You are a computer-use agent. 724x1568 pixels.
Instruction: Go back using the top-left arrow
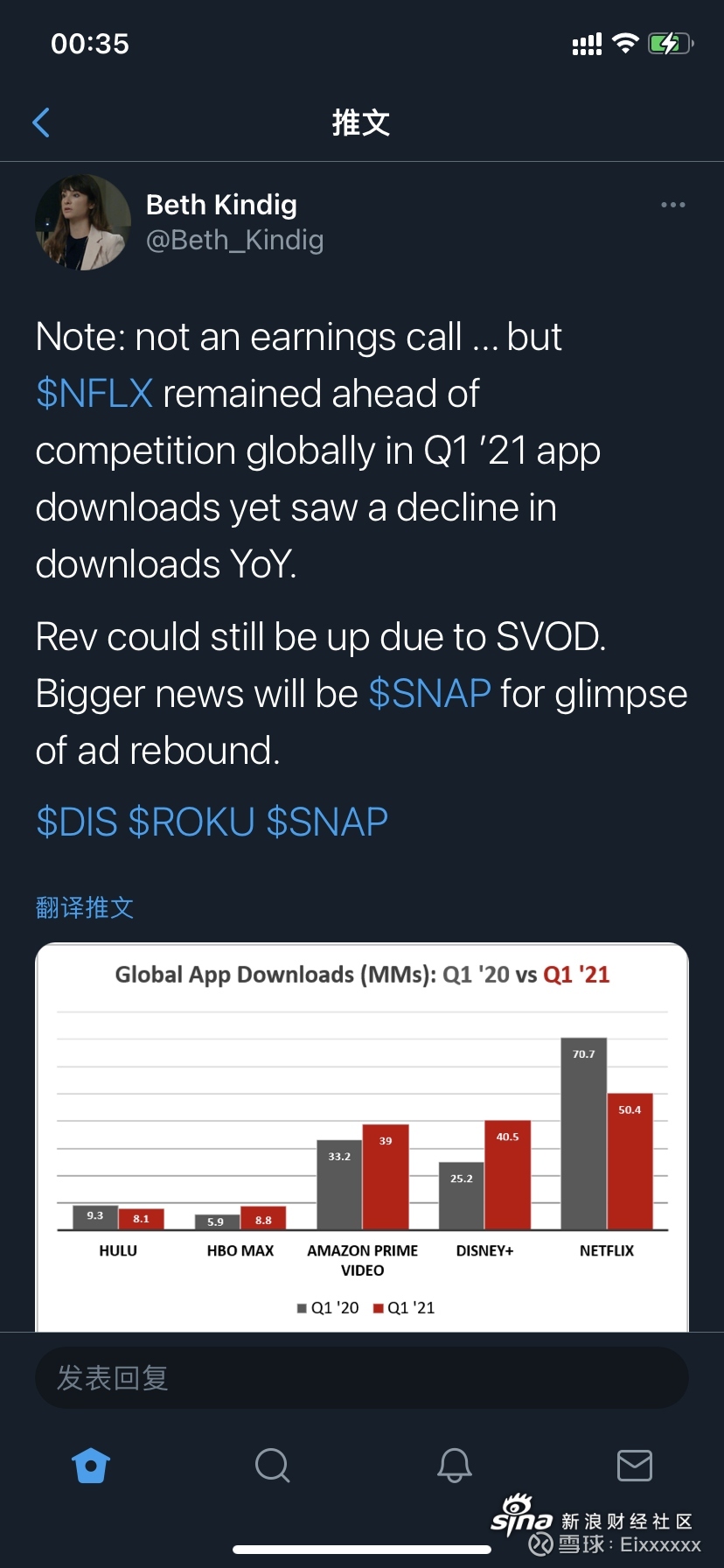[41, 122]
